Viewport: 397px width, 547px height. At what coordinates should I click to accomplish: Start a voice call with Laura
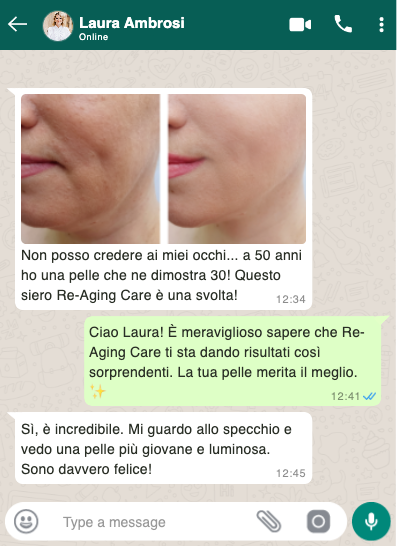(343, 24)
